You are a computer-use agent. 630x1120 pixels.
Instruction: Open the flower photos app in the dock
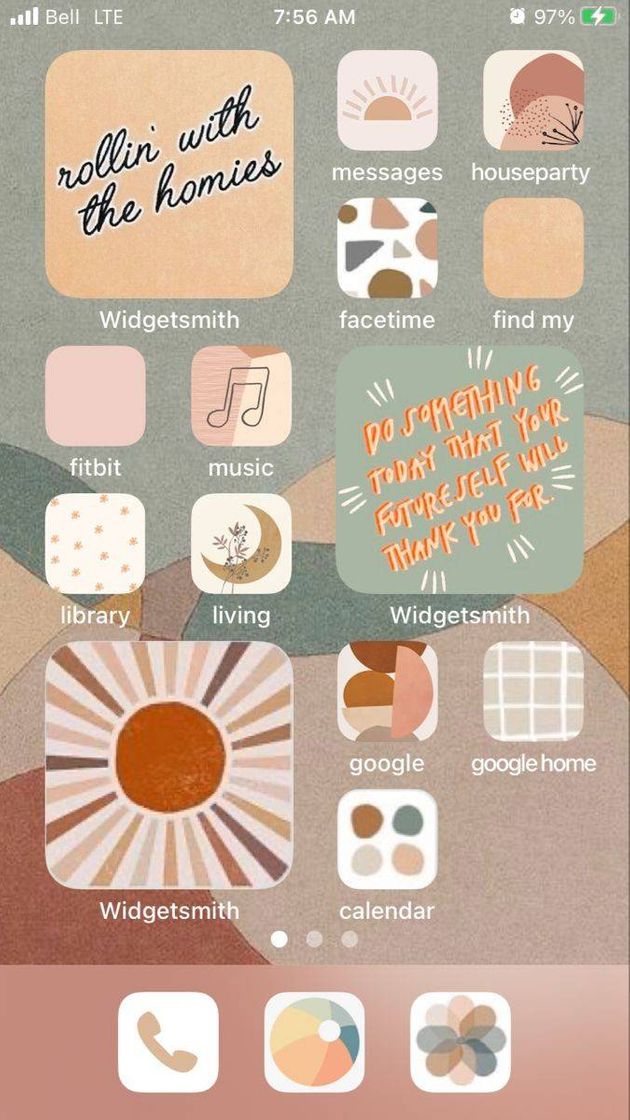coord(460,1042)
